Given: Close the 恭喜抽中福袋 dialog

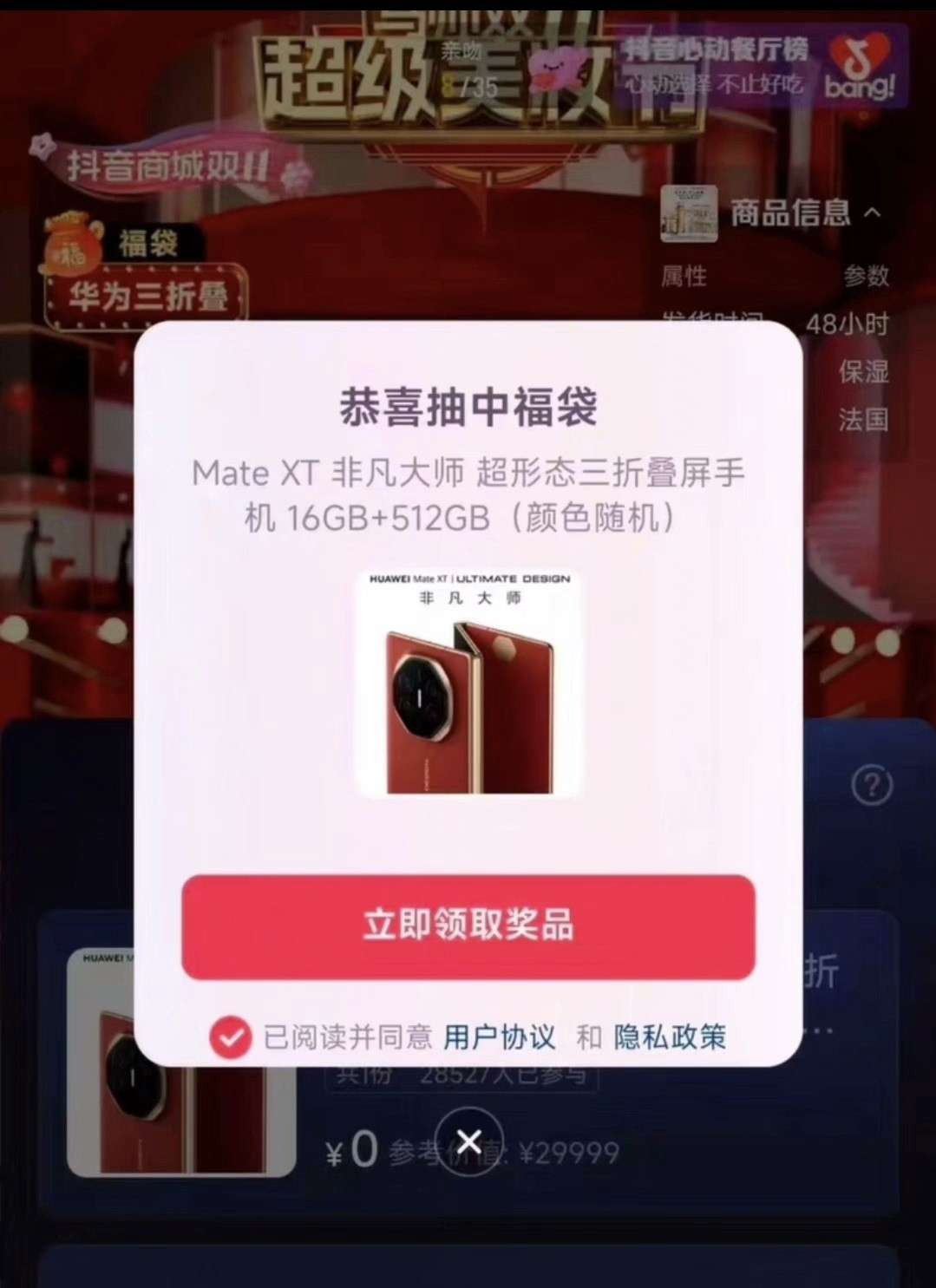Looking at the screenshot, I should pyautogui.click(x=468, y=1141).
